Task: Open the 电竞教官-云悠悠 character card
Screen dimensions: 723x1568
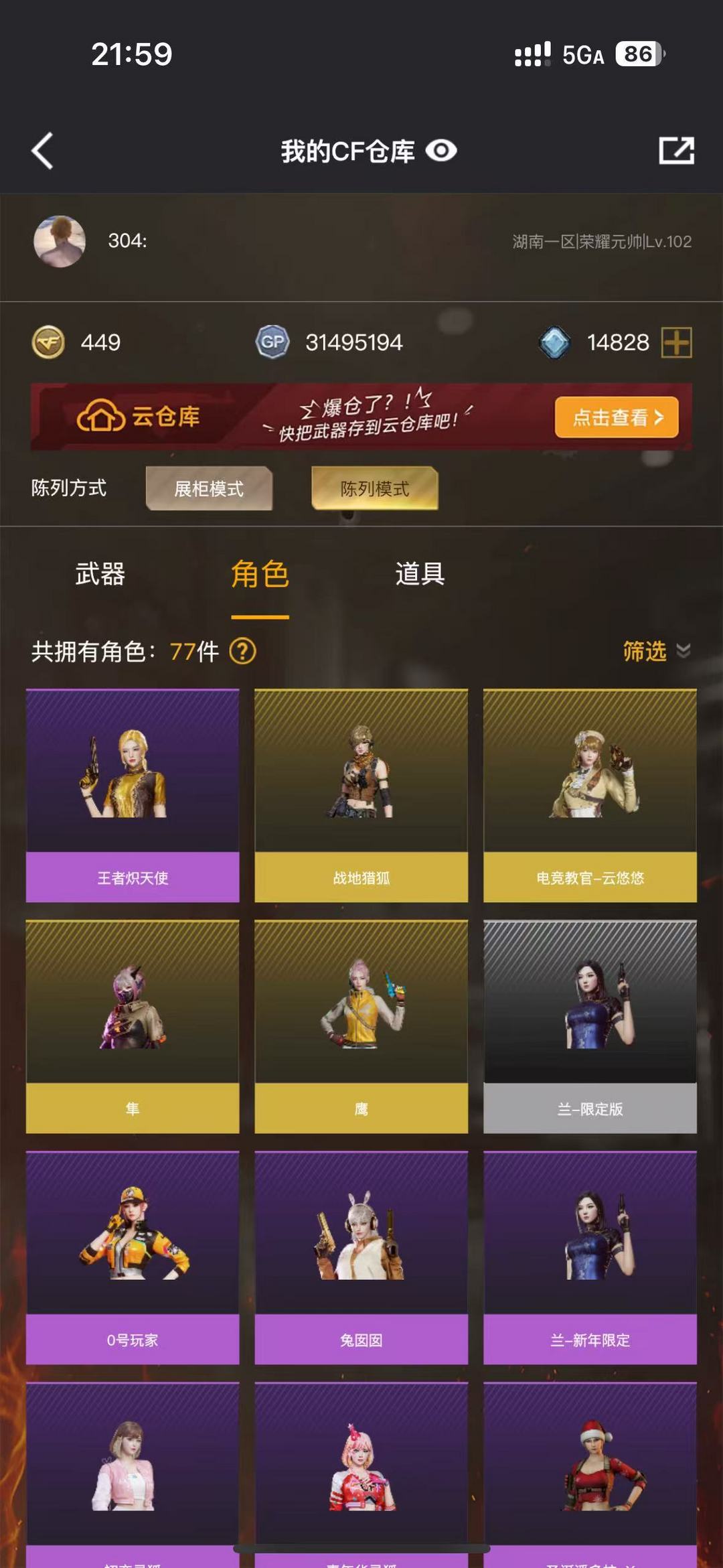Action: coord(590,796)
